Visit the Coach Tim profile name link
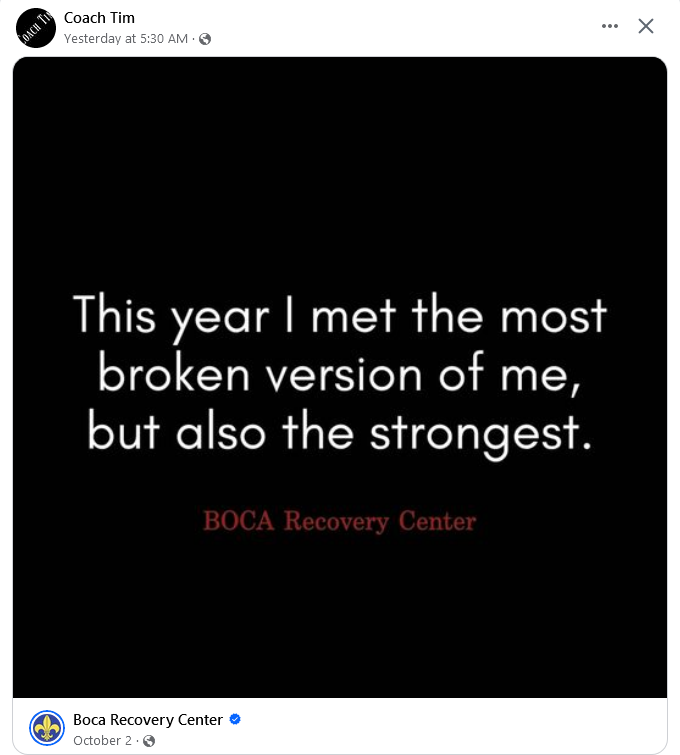 click(98, 18)
